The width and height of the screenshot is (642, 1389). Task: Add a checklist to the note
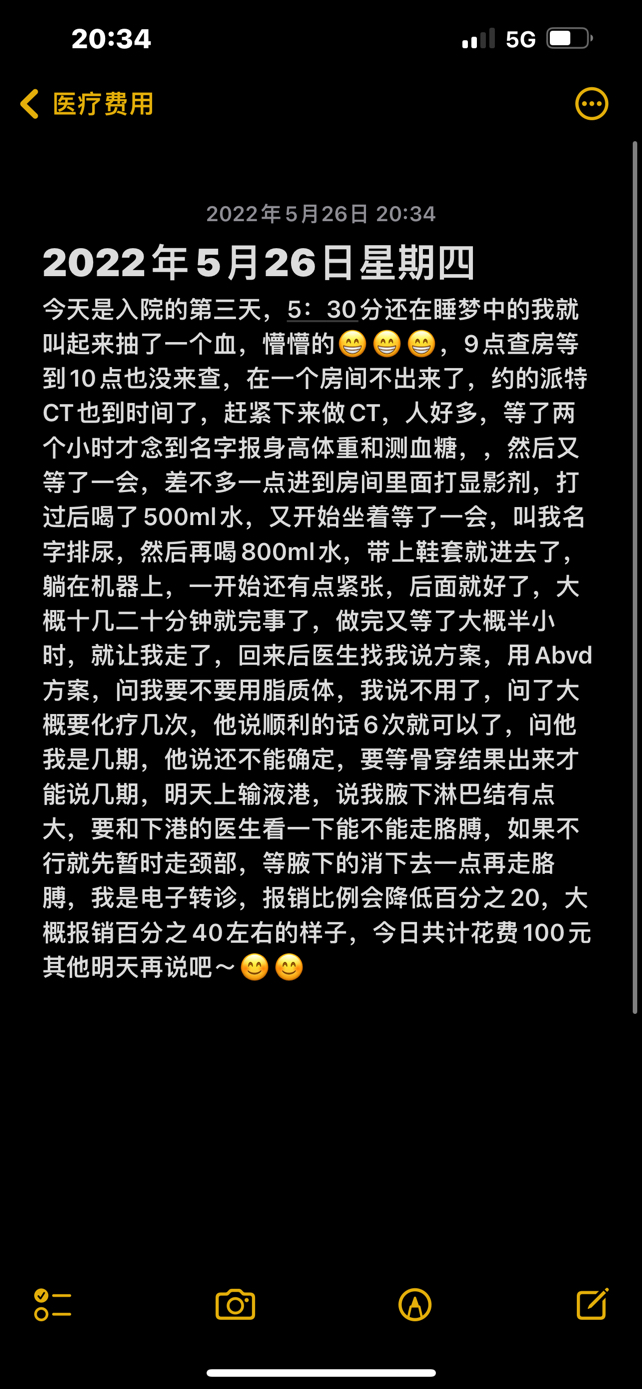[x=52, y=1304]
